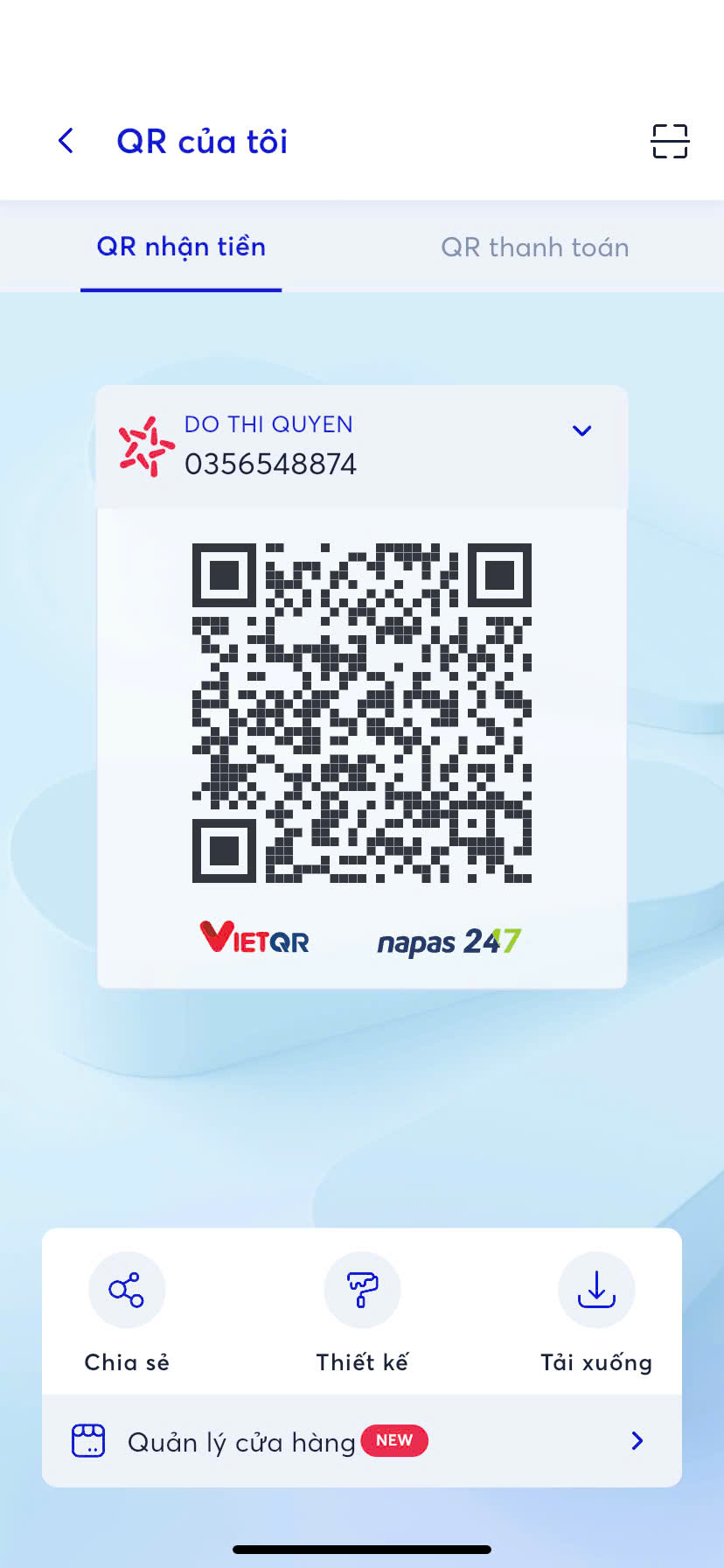Go back from QR của tôi
The image size is (724, 1568).
pos(66,141)
